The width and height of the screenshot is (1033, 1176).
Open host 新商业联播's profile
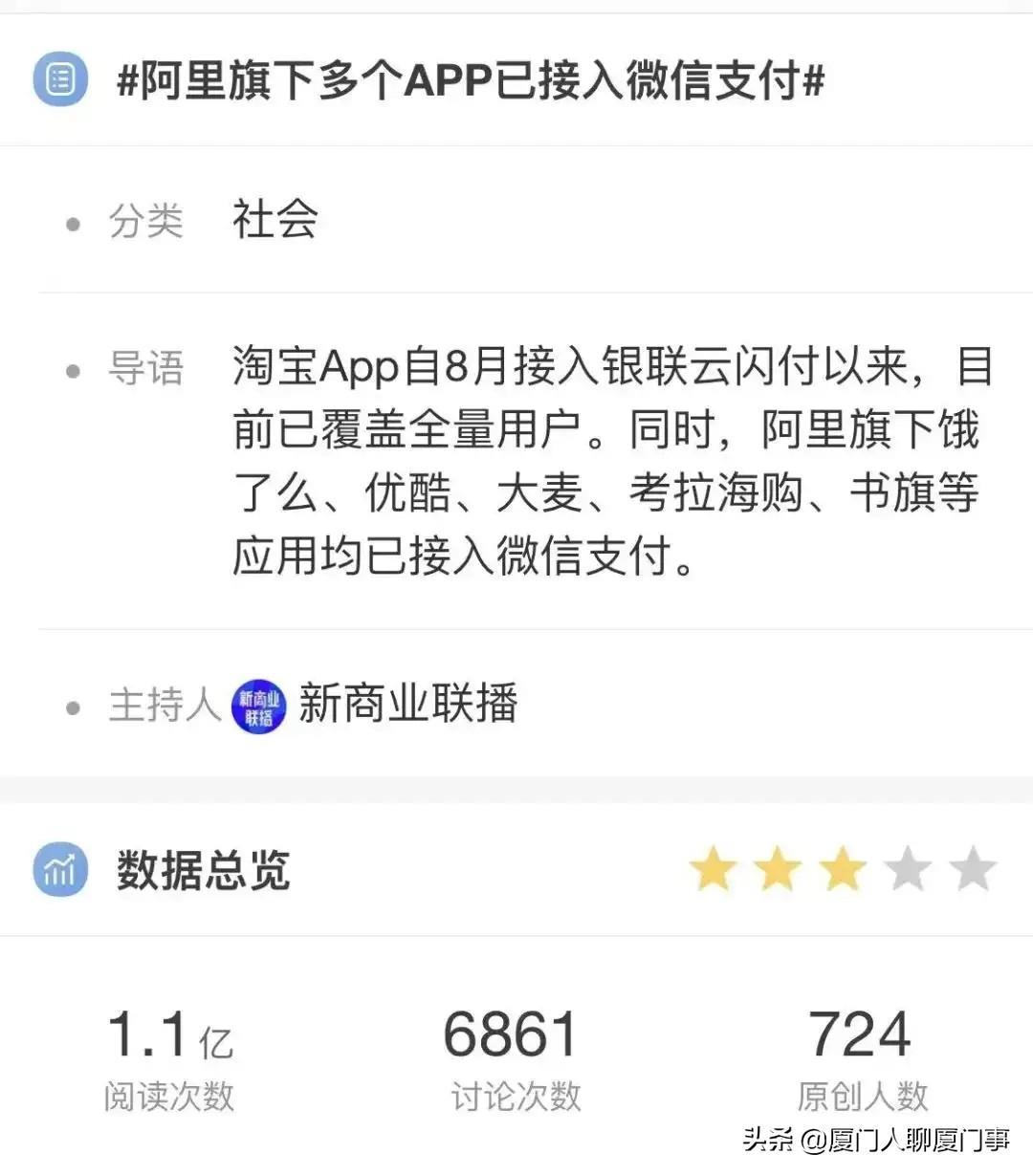tap(407, 706)
